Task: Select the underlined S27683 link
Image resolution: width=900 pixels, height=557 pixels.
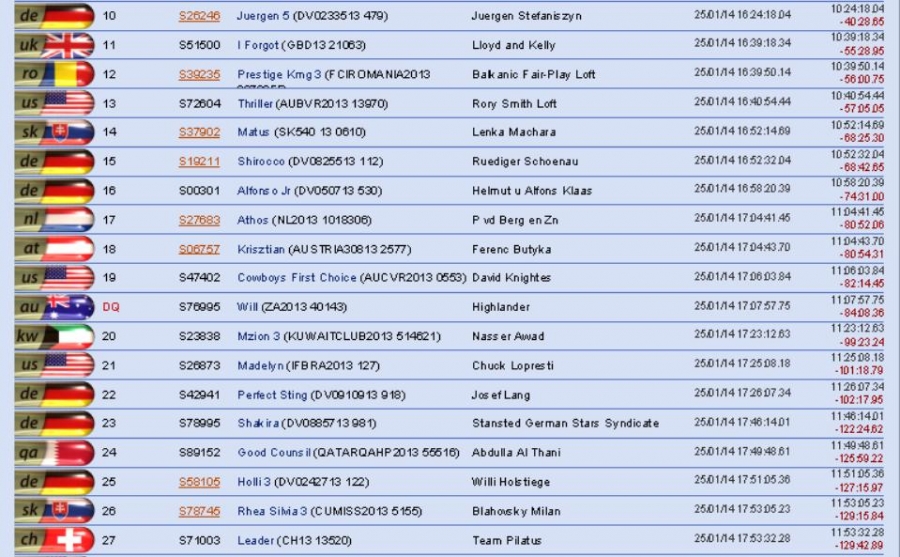Action: point(199,220)
